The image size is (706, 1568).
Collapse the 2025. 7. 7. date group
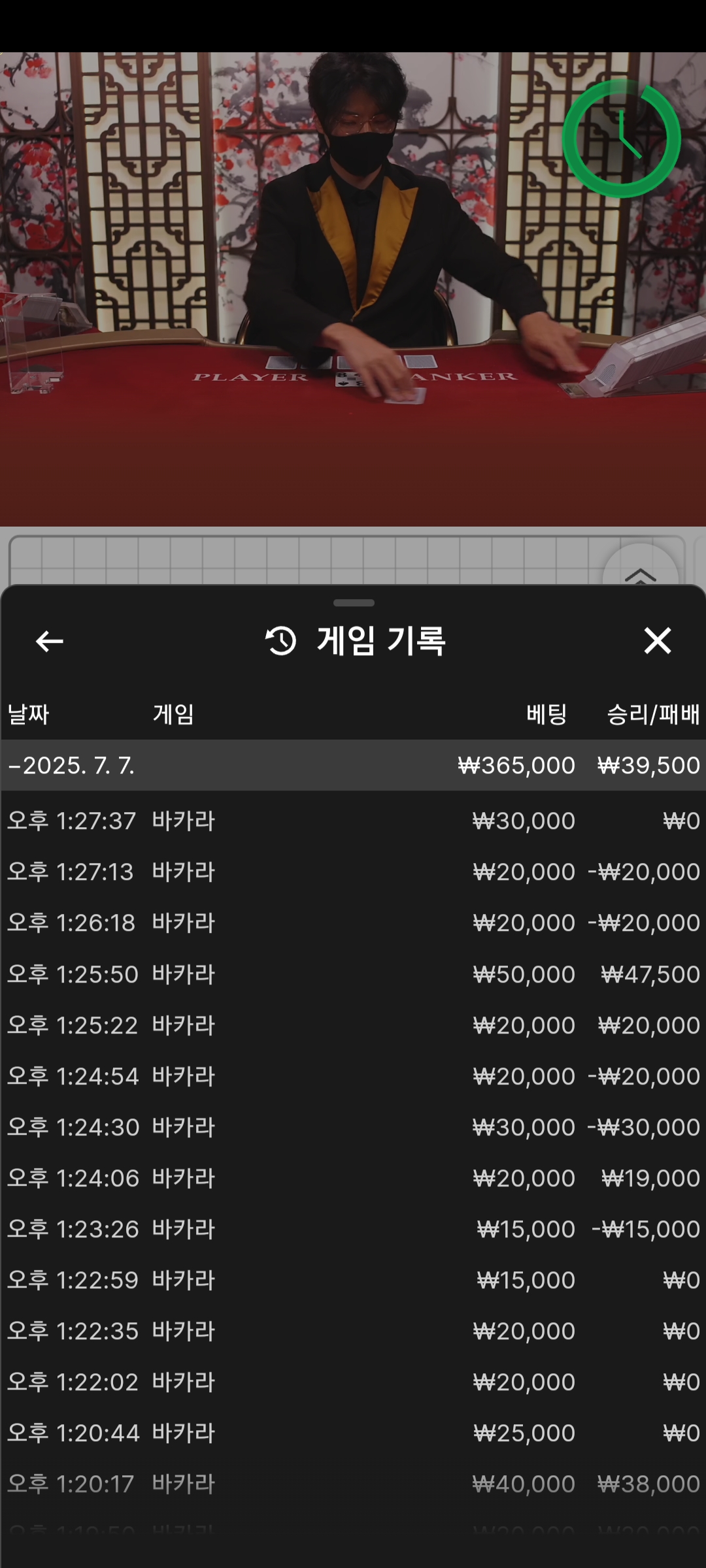353,765
